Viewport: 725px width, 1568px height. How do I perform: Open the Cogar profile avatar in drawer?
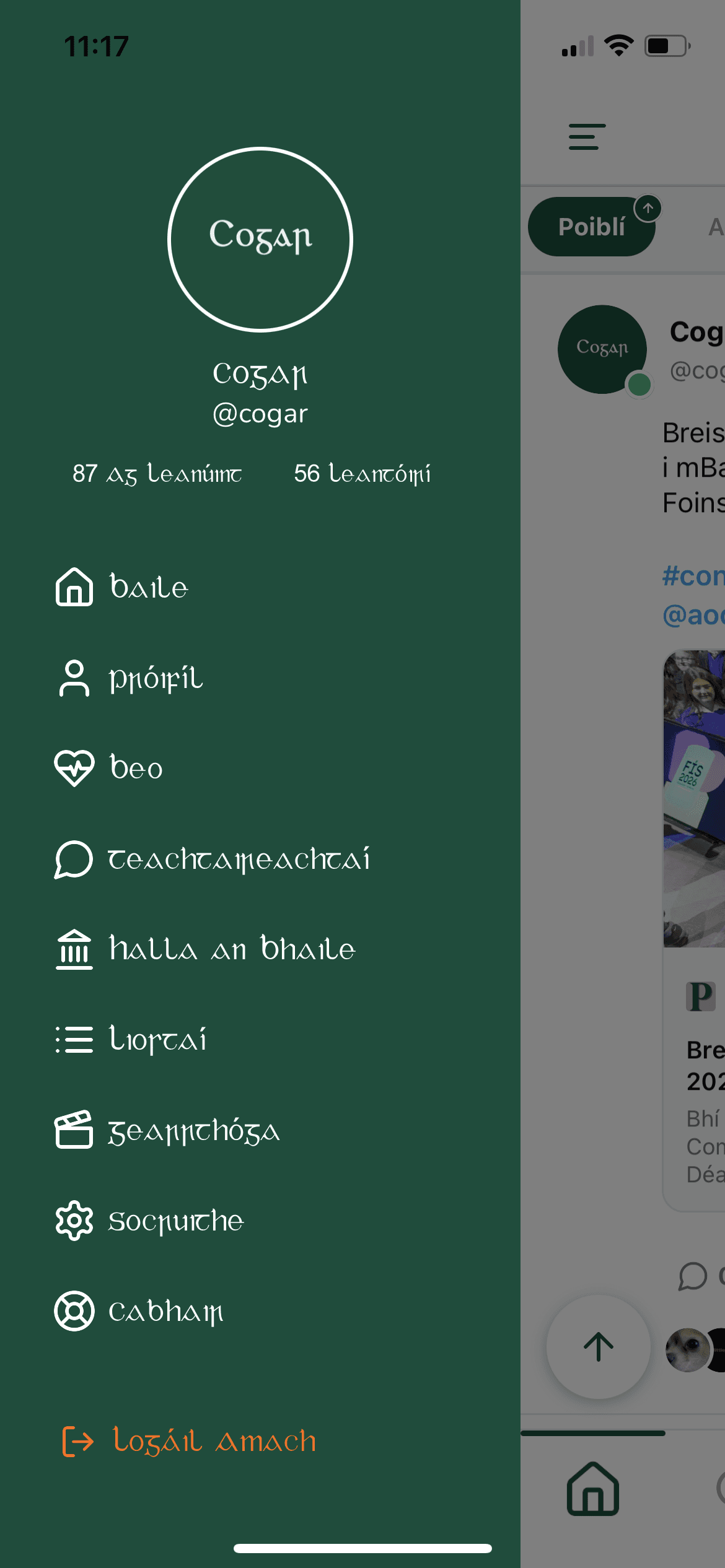[x=260, y=240]
